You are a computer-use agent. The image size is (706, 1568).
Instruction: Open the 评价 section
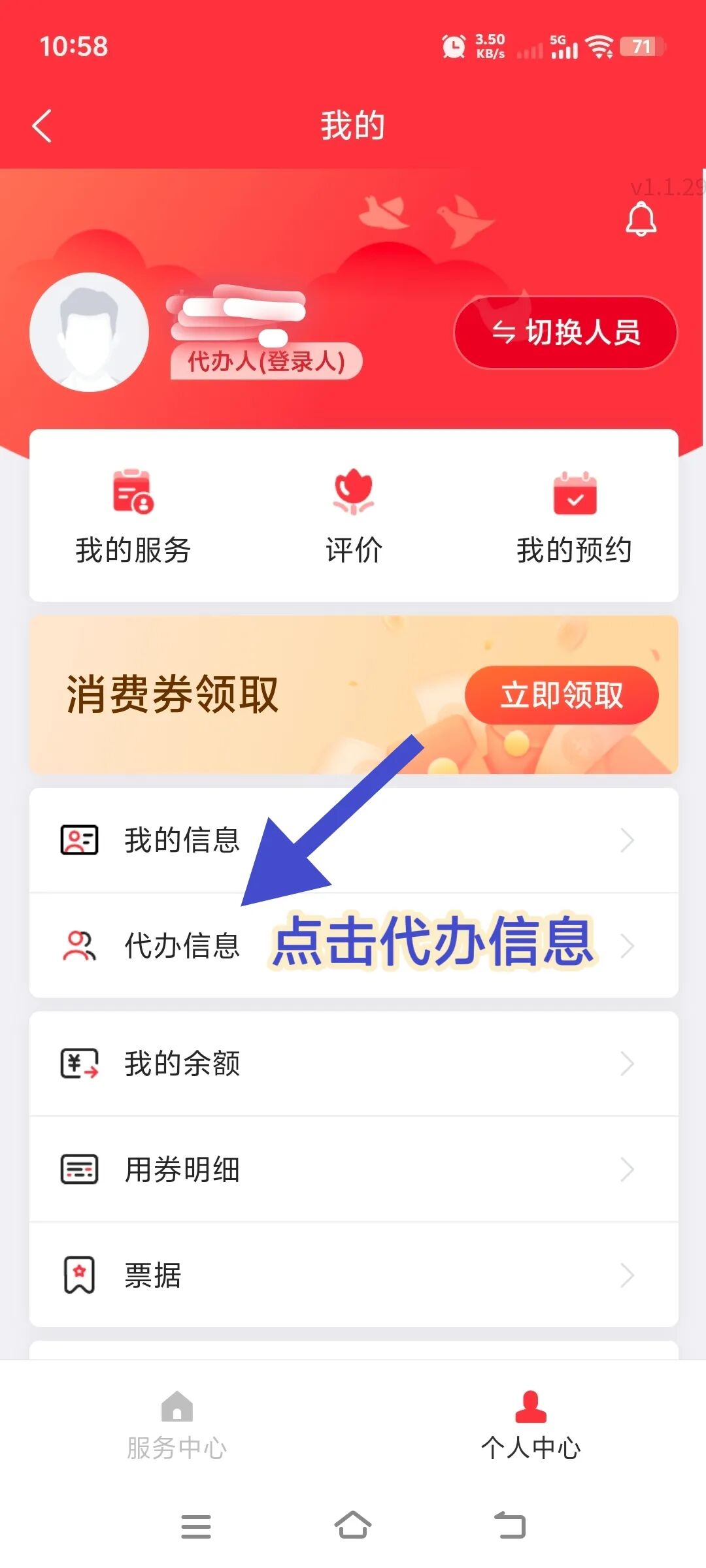click(354, 515)
